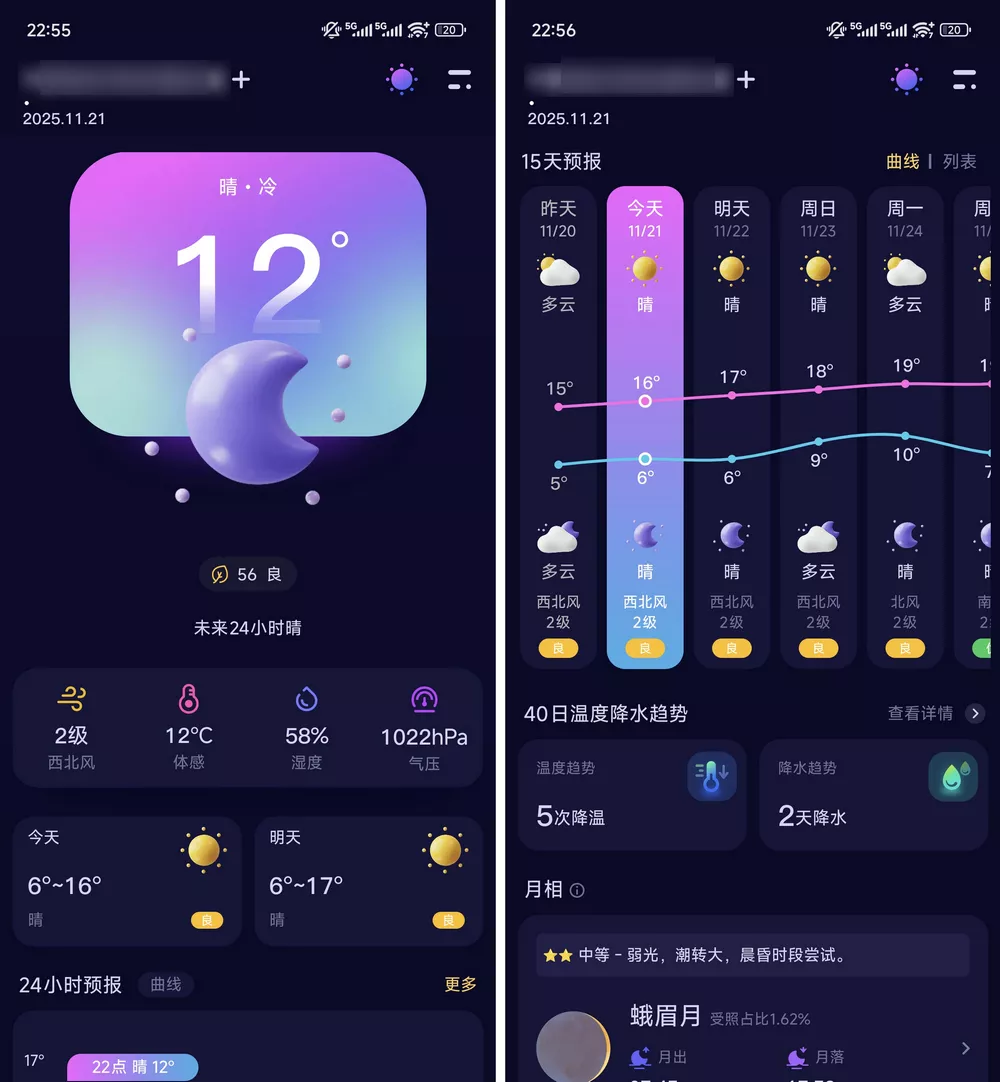Open 更多 for the 24小时预报
The width and height of the screenshot is (1000, 1082).
pos(460,984)
